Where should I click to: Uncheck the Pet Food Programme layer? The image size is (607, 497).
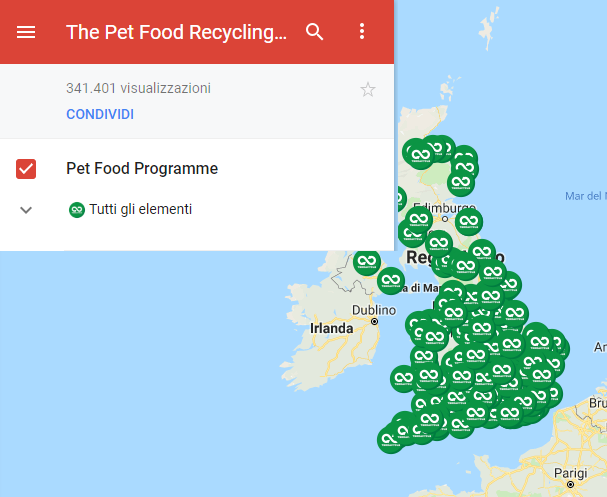pyautogui.click(x=27, y=169)
